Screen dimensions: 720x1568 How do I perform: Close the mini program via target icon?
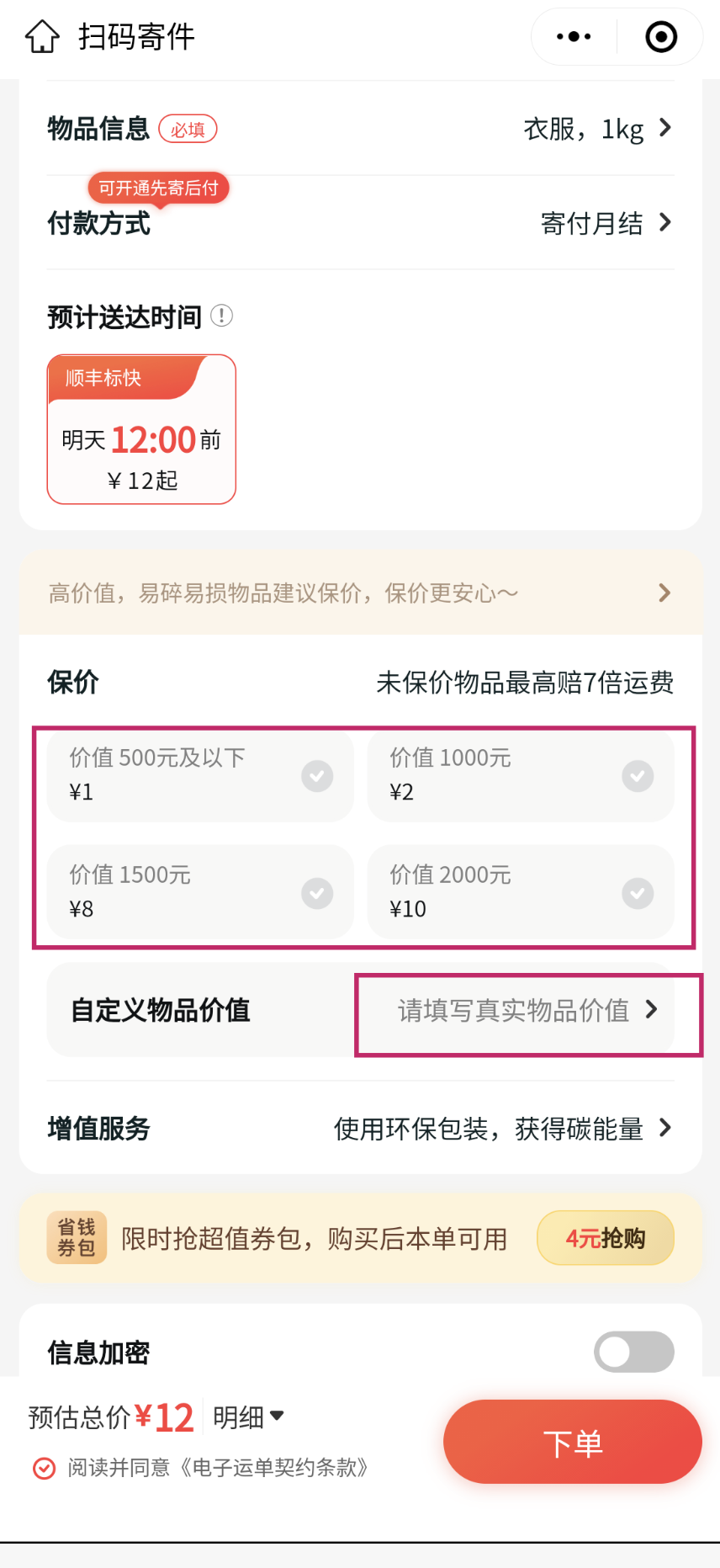[661, 37]
